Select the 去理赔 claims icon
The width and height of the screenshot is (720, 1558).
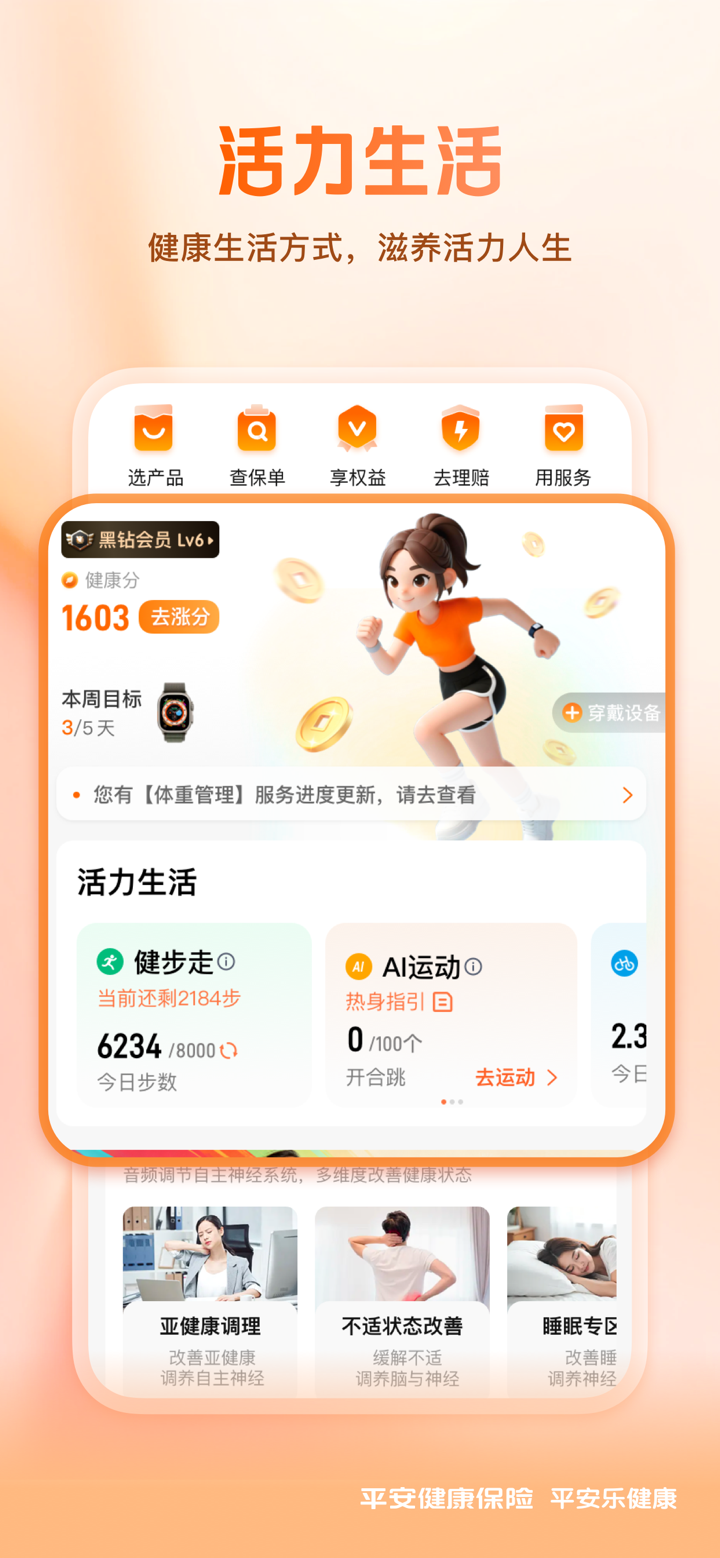[460, 430]
